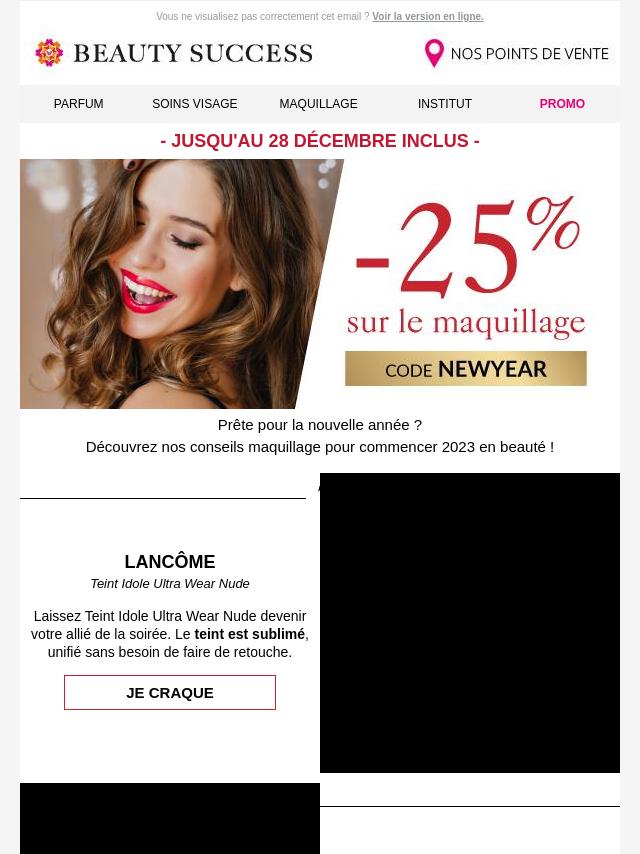Open Nos Points de Vente store locator

[517, 53]
